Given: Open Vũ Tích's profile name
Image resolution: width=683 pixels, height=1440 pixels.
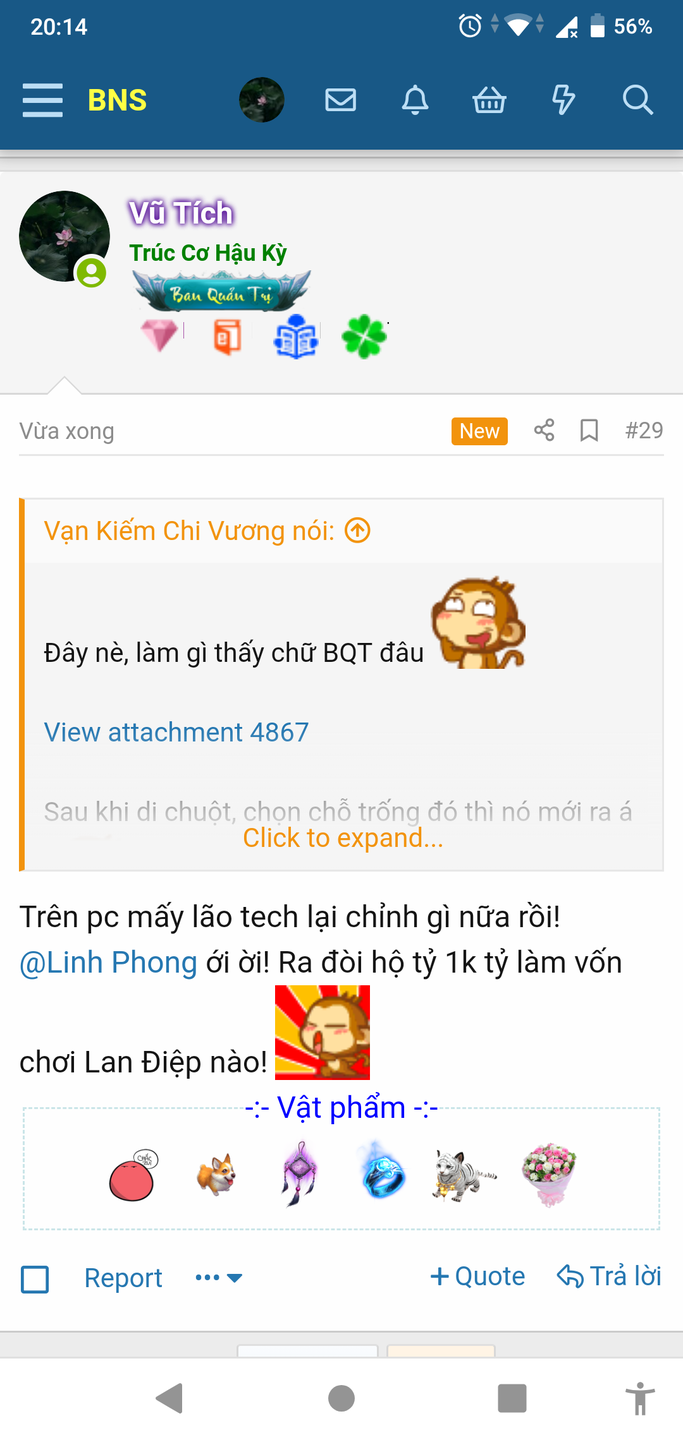Looking at the screenshot, I should [x=181, y=213].
